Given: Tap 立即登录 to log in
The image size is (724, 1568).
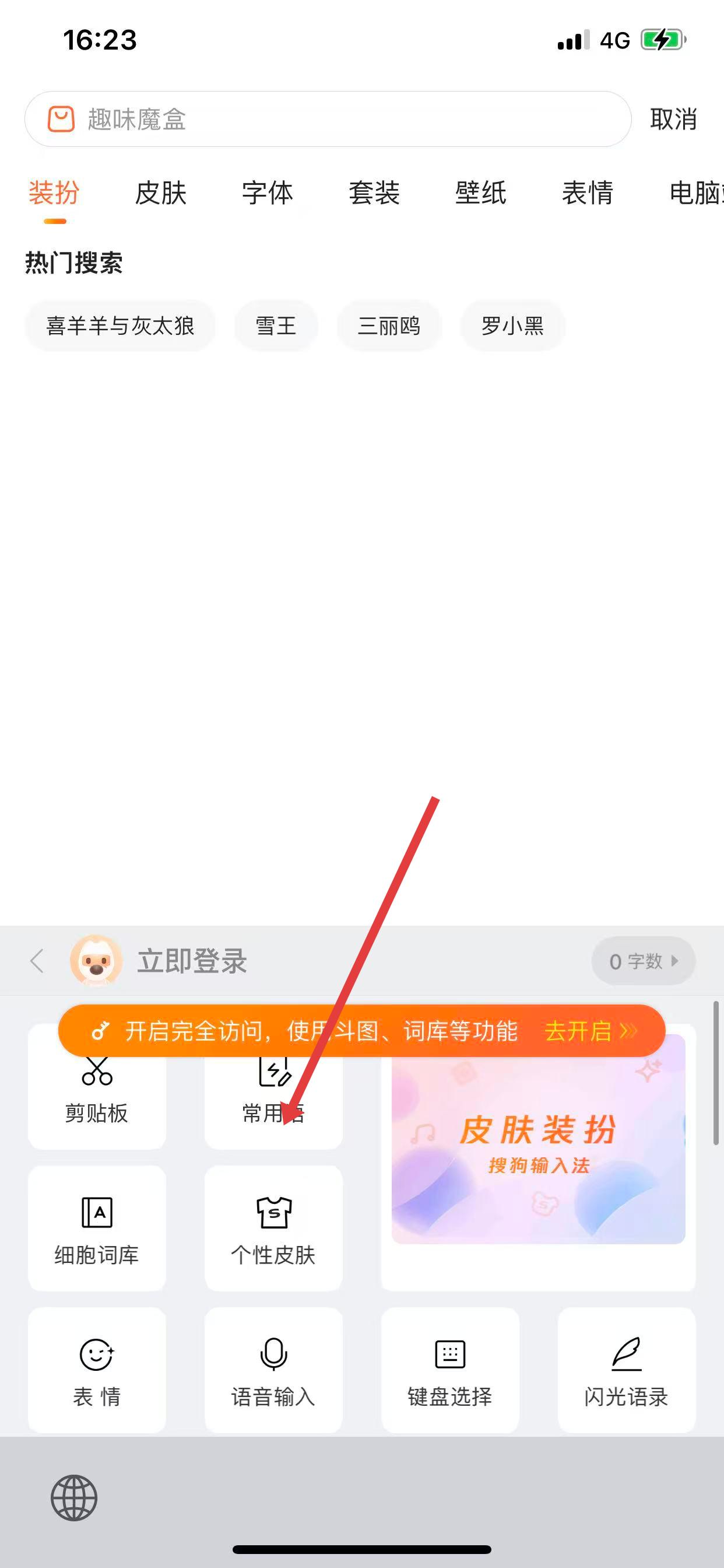Looking at the screenshot, I should tap(192, 961).
